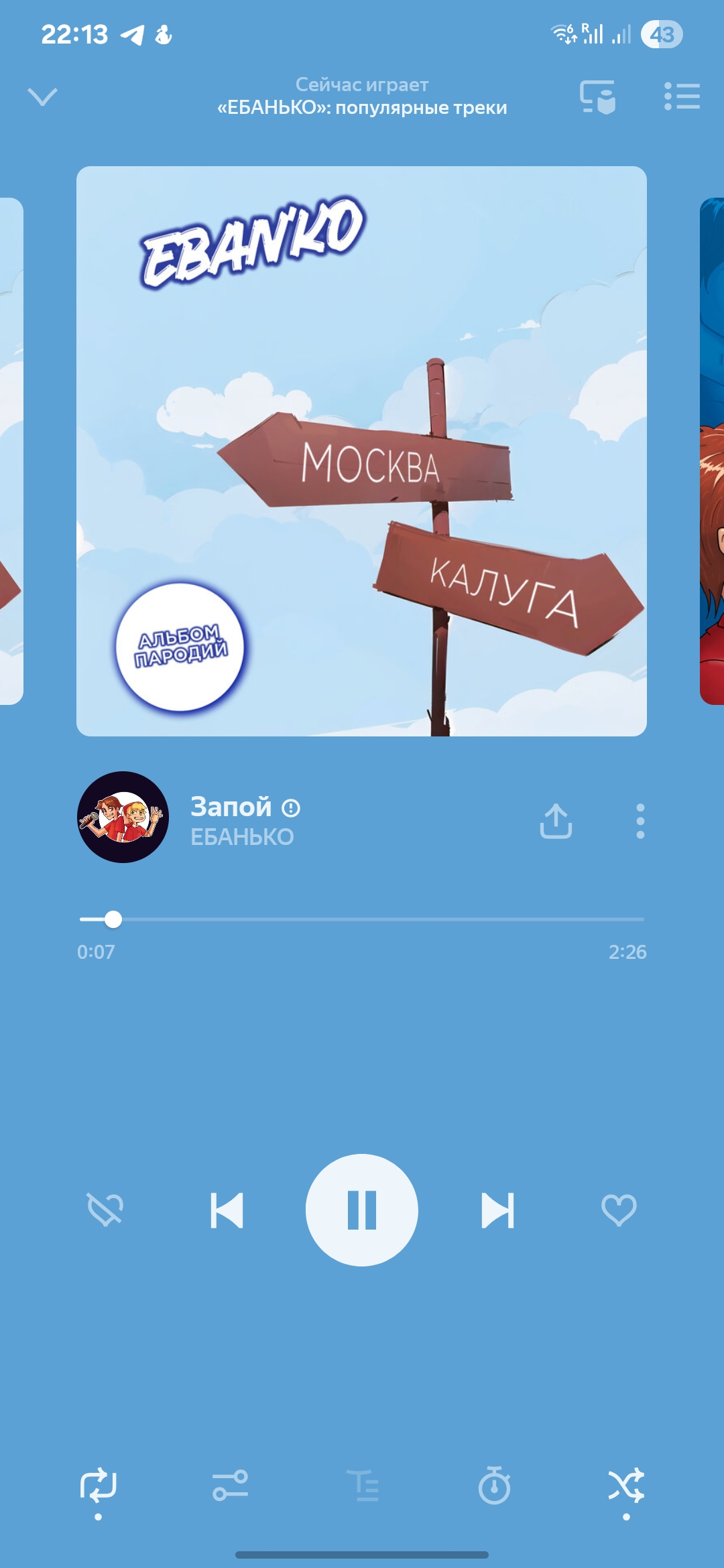The height and width of the screenshot is (1568, 724).
Task: Open the Москва Калуга album cover
Action: (x=361, y=451)
